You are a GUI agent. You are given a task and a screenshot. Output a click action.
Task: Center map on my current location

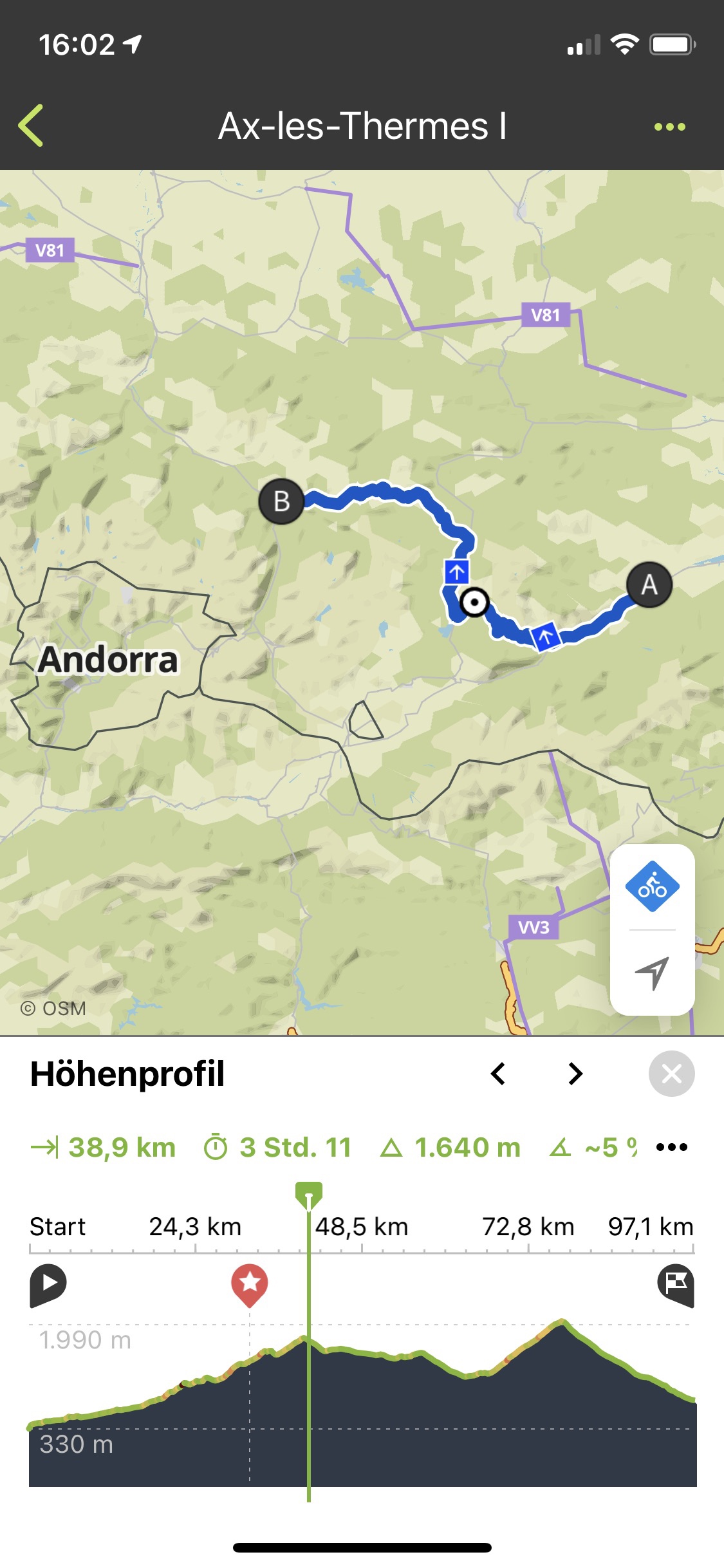(x=652, y=972)
